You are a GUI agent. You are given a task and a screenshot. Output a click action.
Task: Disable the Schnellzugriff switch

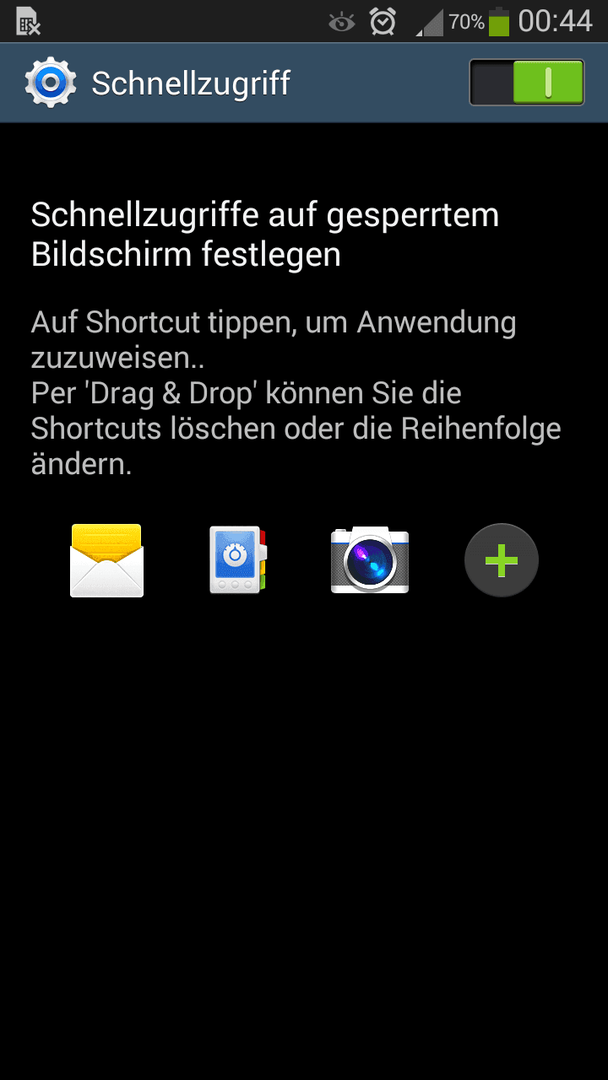coord(527,83)
